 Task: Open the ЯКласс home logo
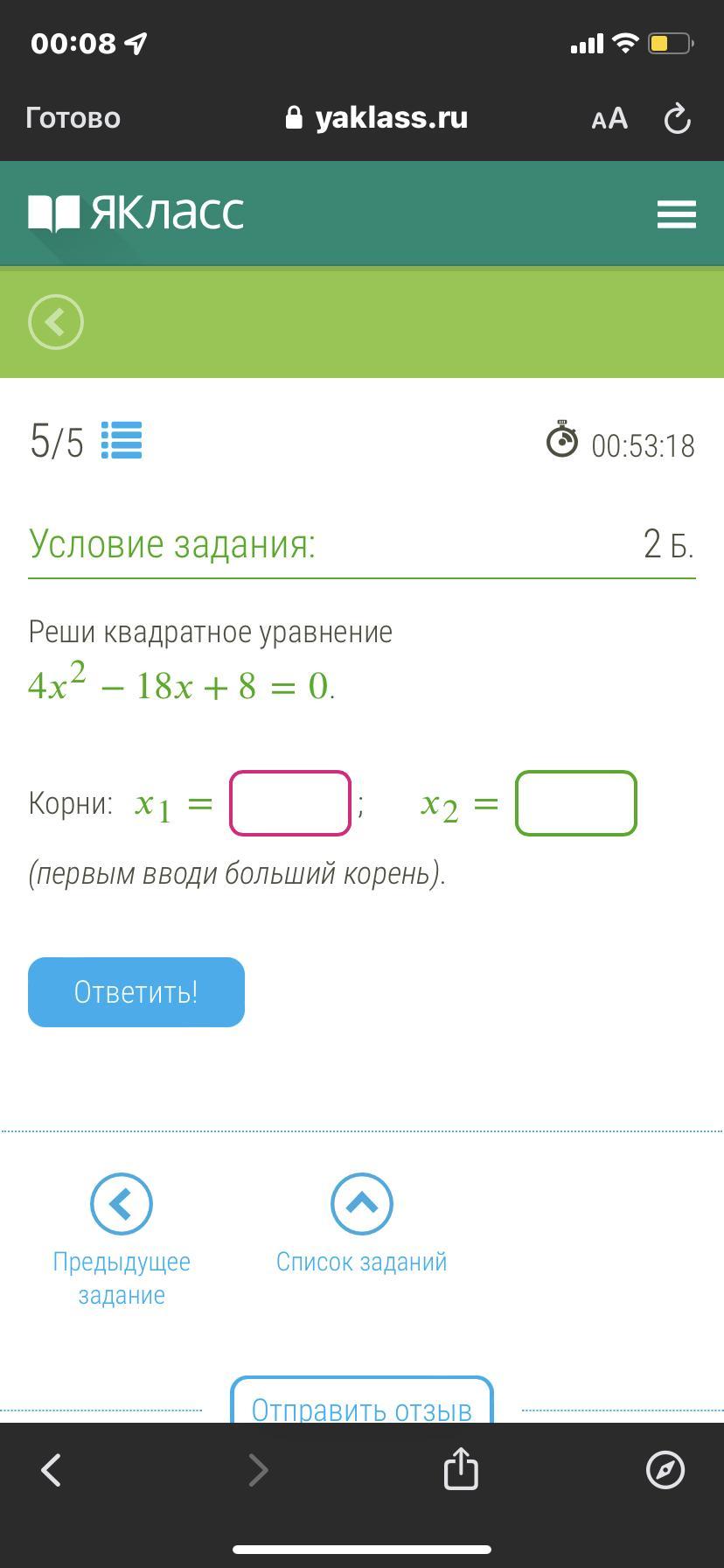click(136, 213)
